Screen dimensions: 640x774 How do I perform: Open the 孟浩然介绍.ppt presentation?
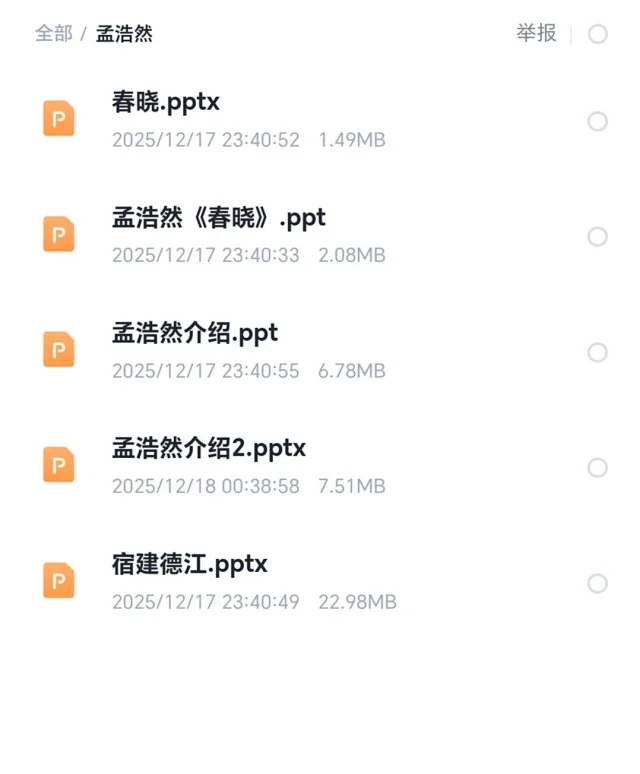pos(195,333)
